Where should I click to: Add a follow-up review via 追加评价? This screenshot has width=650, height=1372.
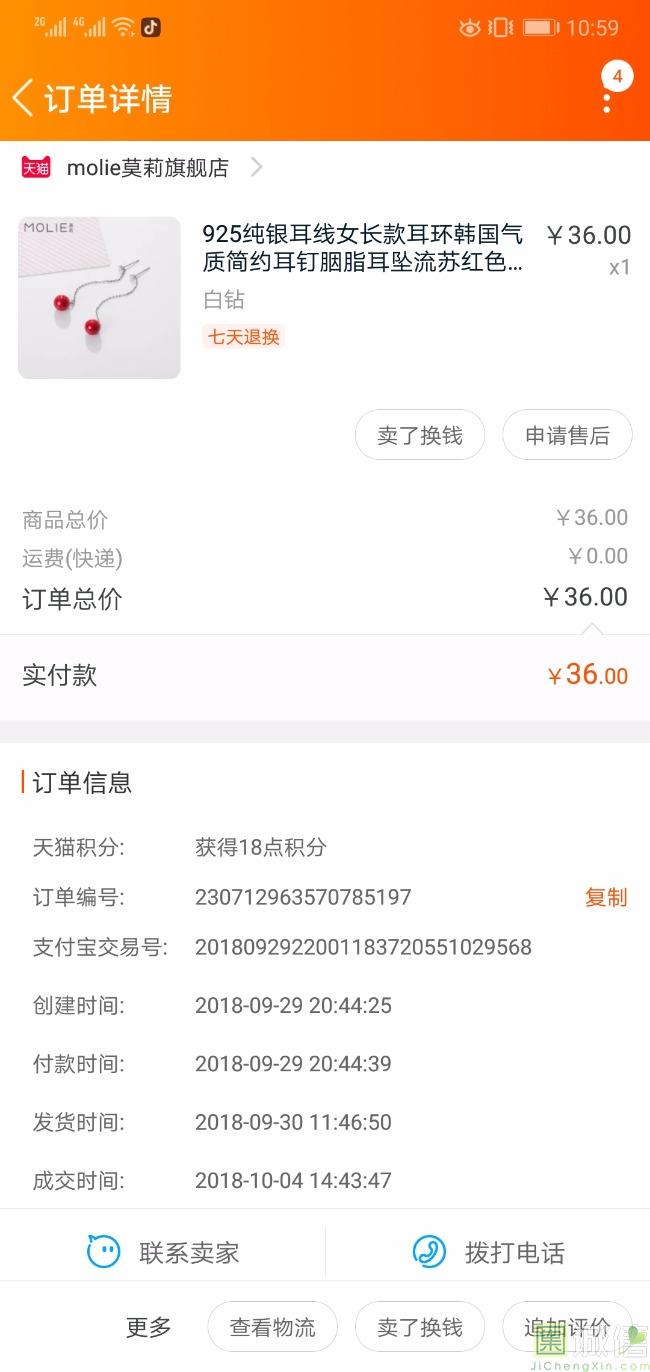pyautogui.click(x=566, y=1327)
